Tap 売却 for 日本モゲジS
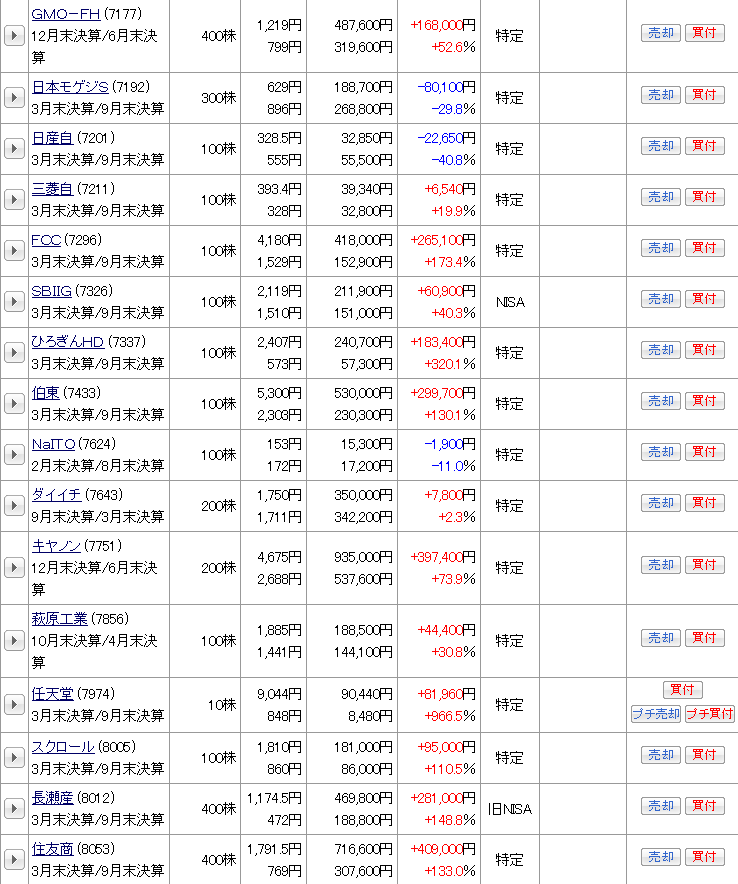 [661, 95]
